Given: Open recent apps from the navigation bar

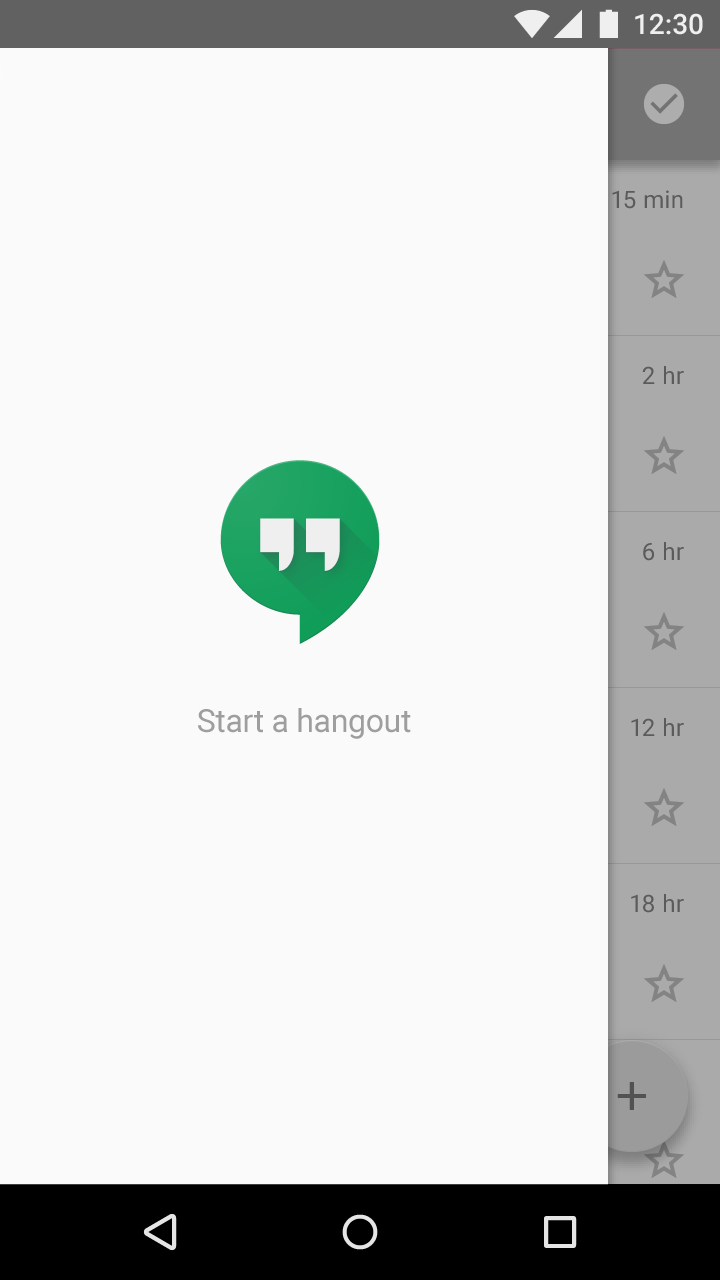Looking at the screenshot, I should pos(560,1232).
